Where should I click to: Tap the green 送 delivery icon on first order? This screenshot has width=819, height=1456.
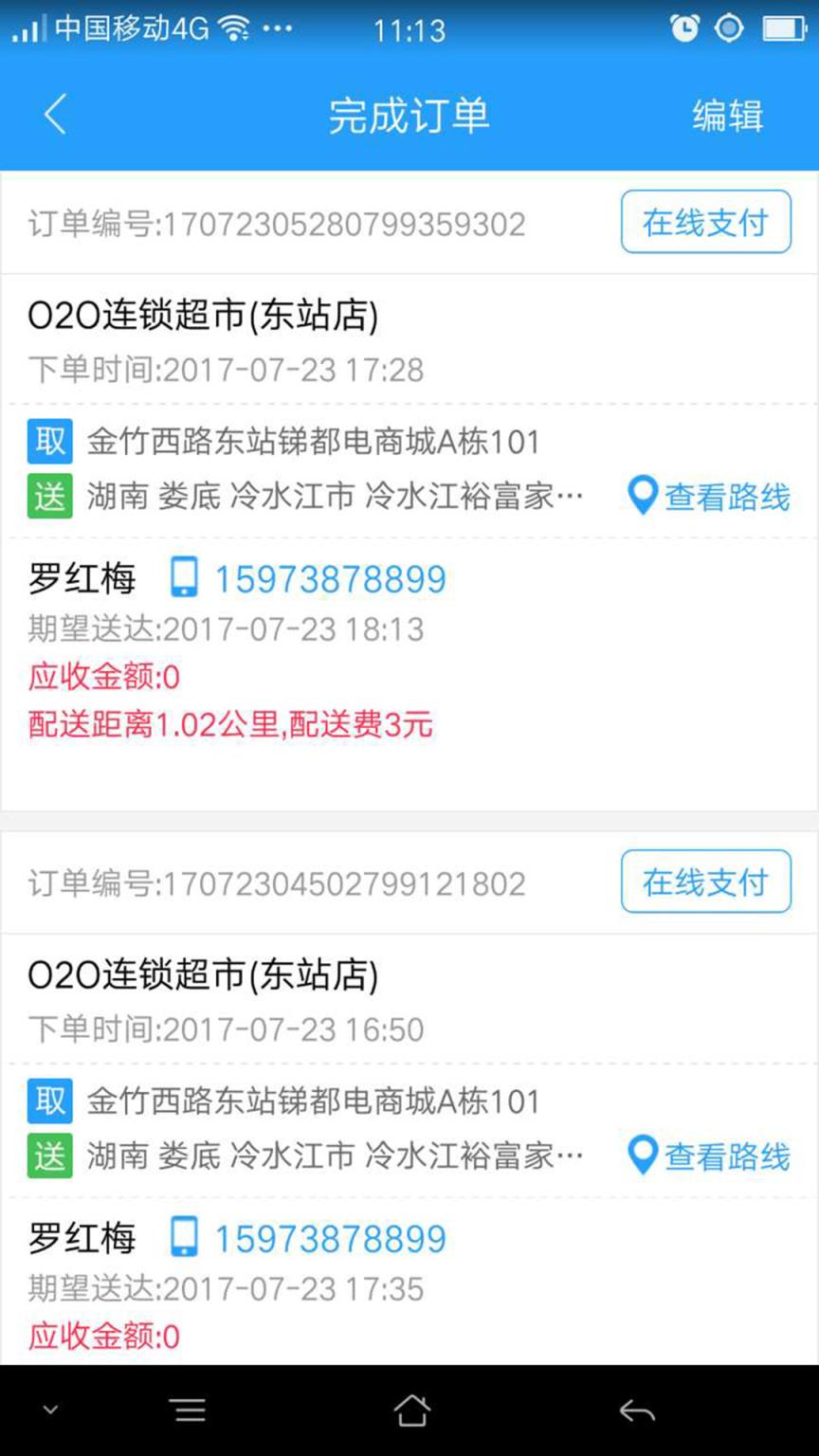(49, 496)
